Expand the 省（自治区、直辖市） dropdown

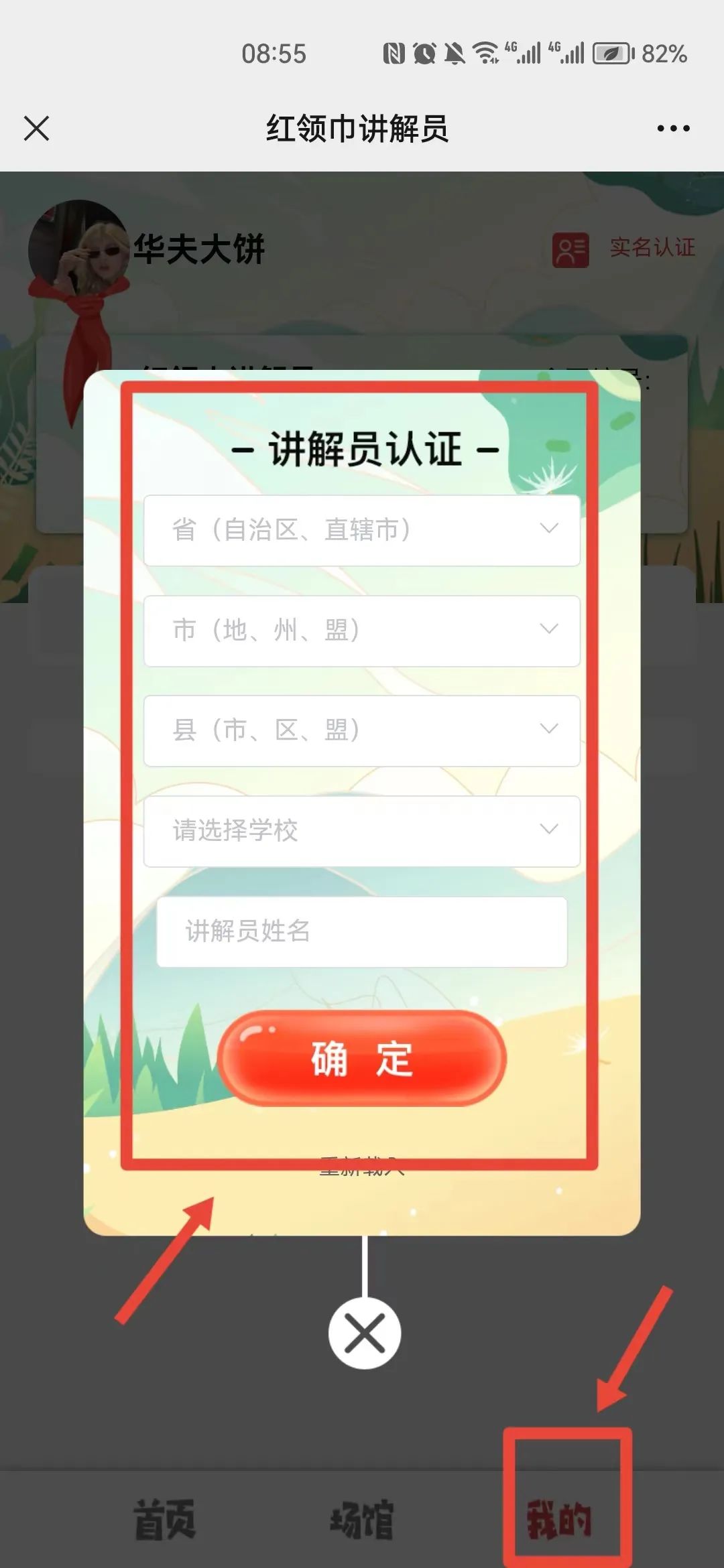tap(362, 530)
